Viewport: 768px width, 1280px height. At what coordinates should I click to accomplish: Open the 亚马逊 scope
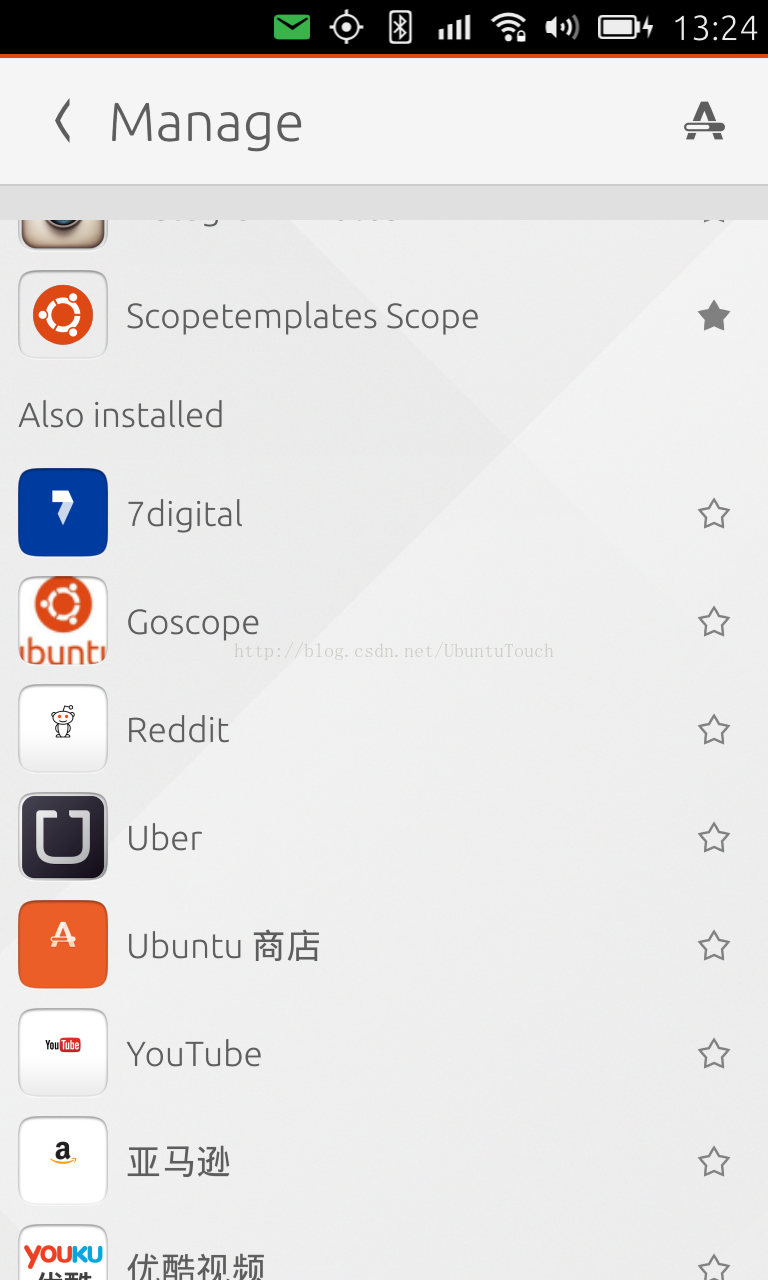click(178, 1162)
